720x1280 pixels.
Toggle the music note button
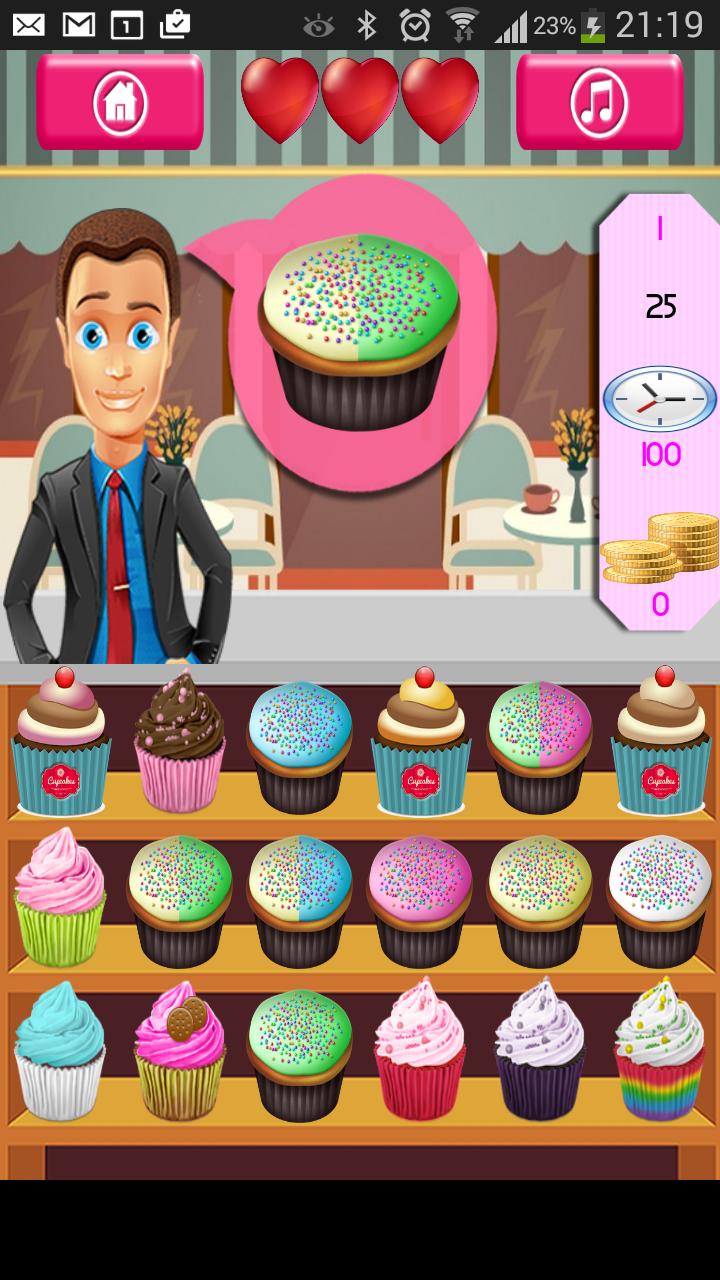point(599,101)
